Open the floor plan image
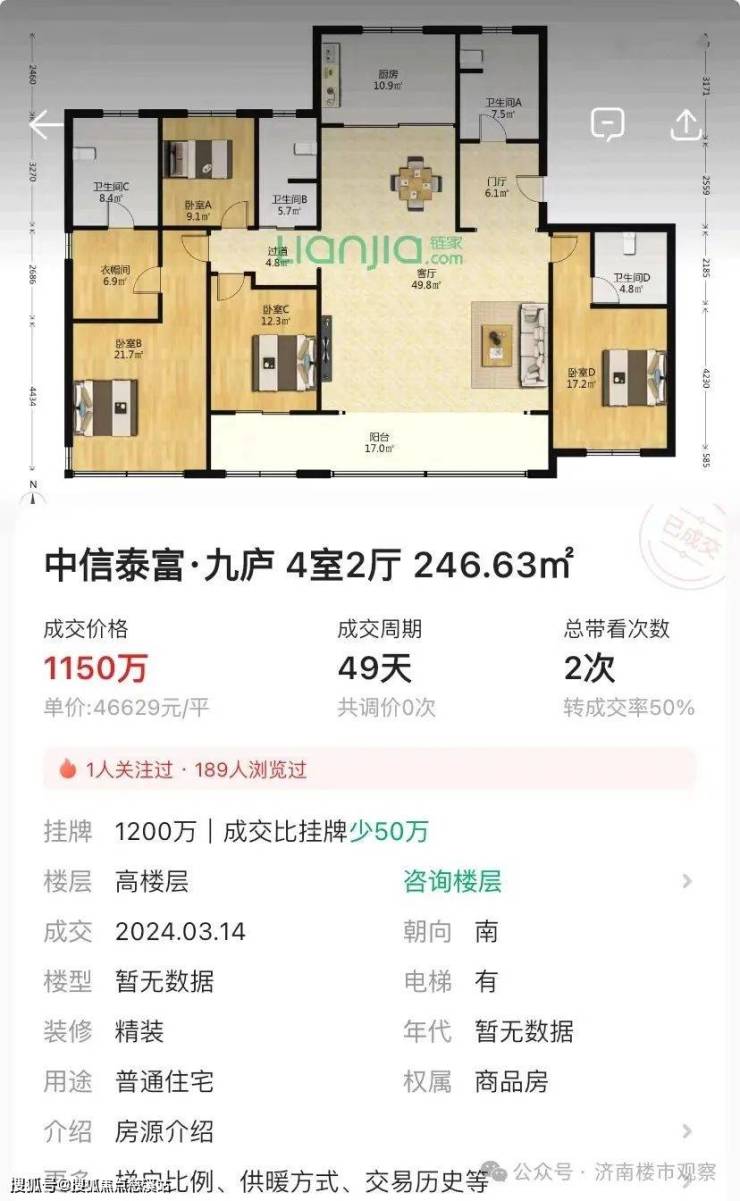This screenshot has width=740, height=1201. click(x=370, y=250)
